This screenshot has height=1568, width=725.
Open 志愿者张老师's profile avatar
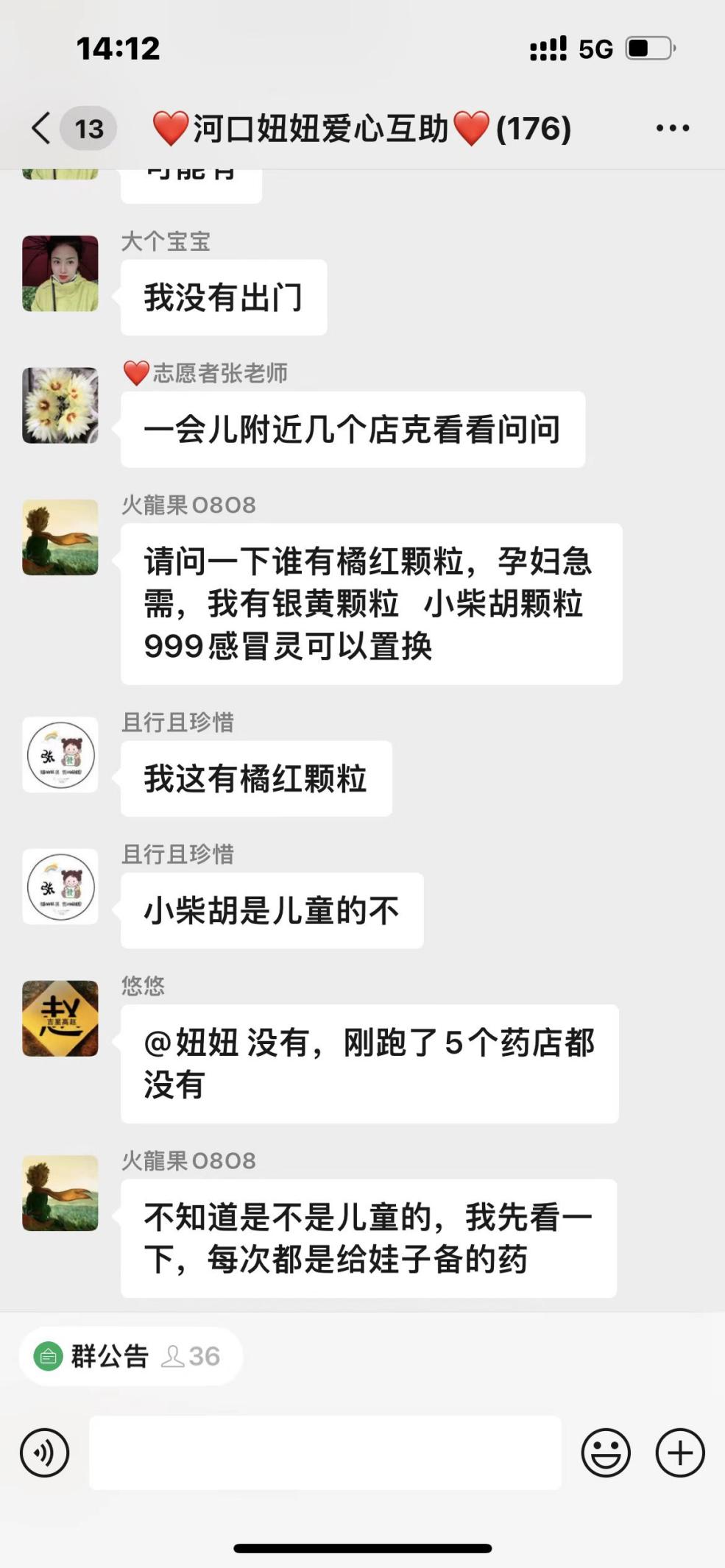tap(60, 405)
